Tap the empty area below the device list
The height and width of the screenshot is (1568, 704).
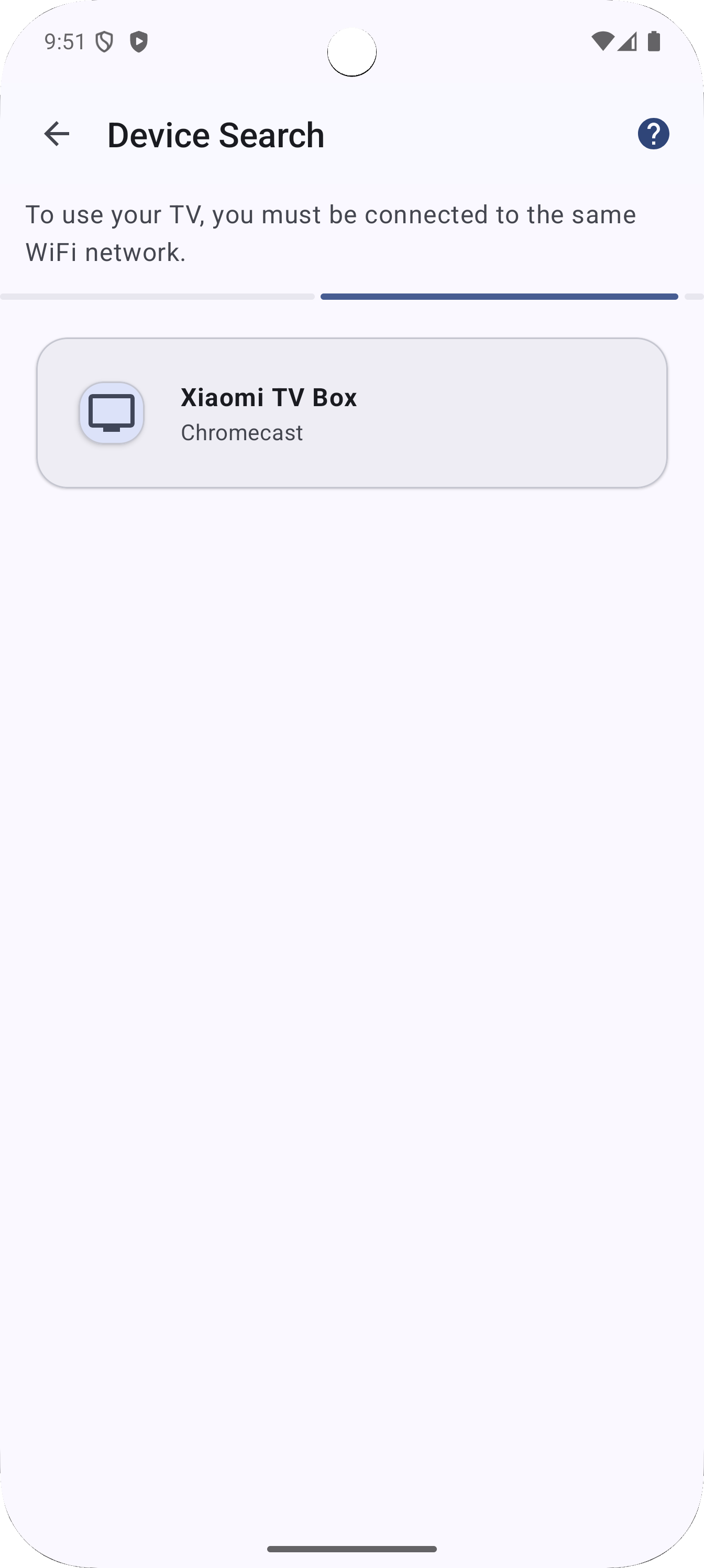(x=351, y=913)
